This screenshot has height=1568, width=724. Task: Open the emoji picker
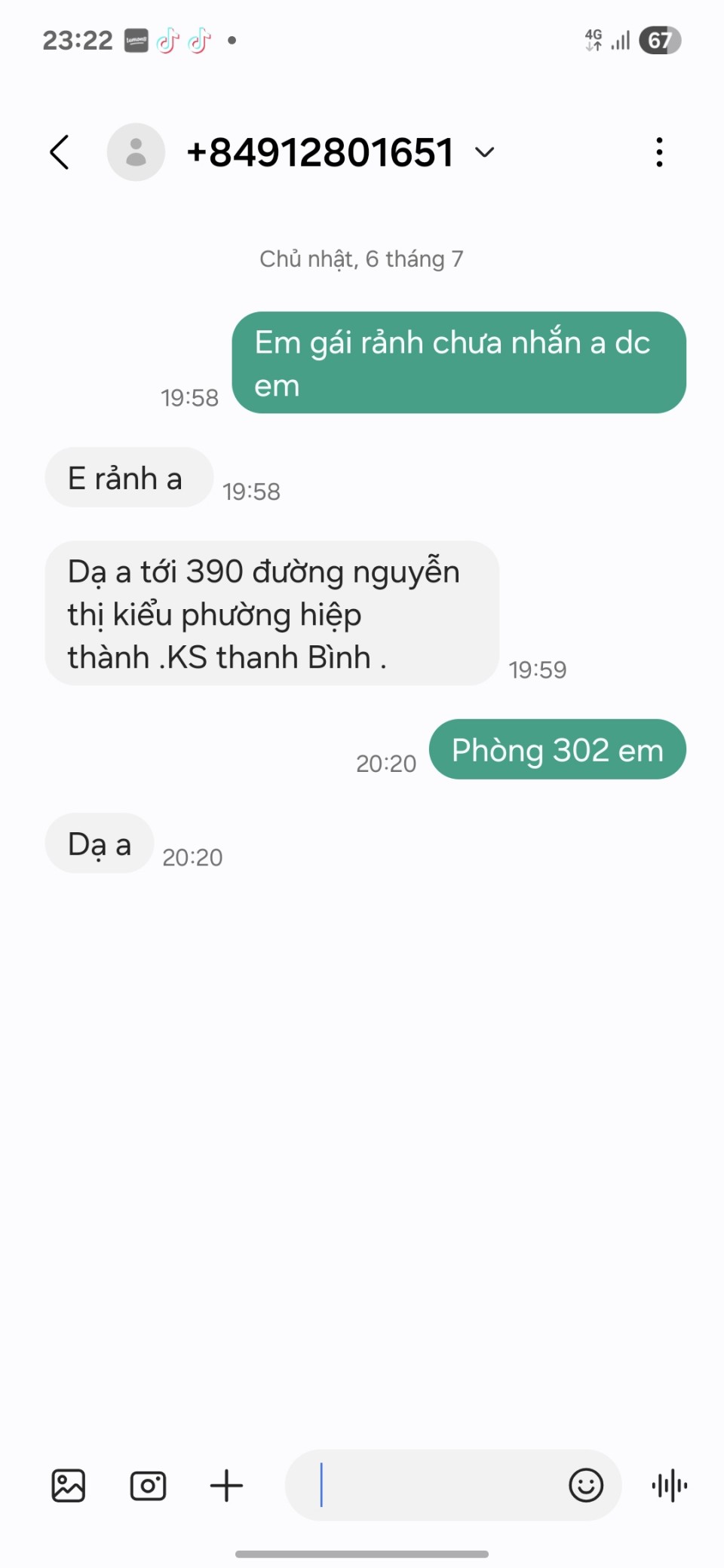[586, 1486]
